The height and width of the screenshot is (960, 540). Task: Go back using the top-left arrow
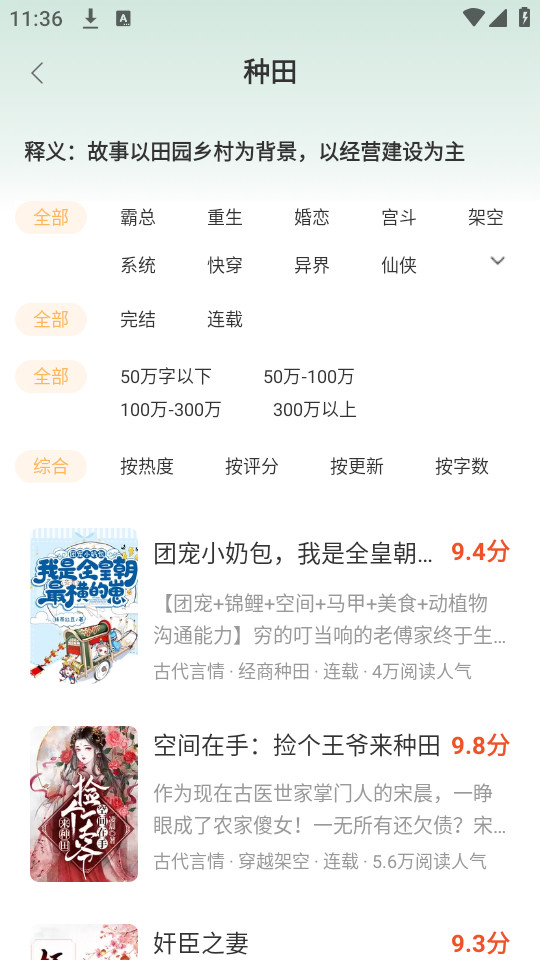pyautogui.click(x=37, y=73)
